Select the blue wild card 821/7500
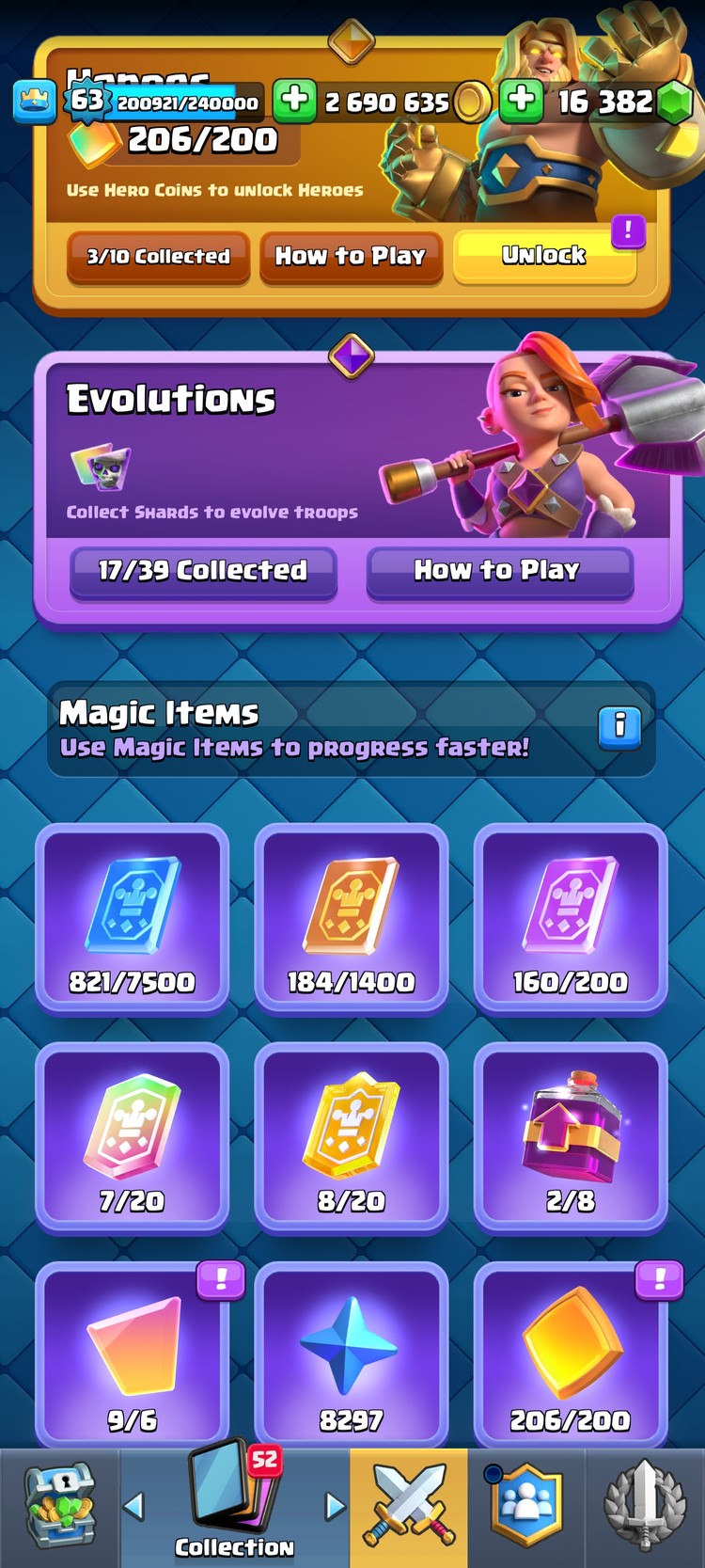Screen dimensions: 705x1568 pos(133,918)
